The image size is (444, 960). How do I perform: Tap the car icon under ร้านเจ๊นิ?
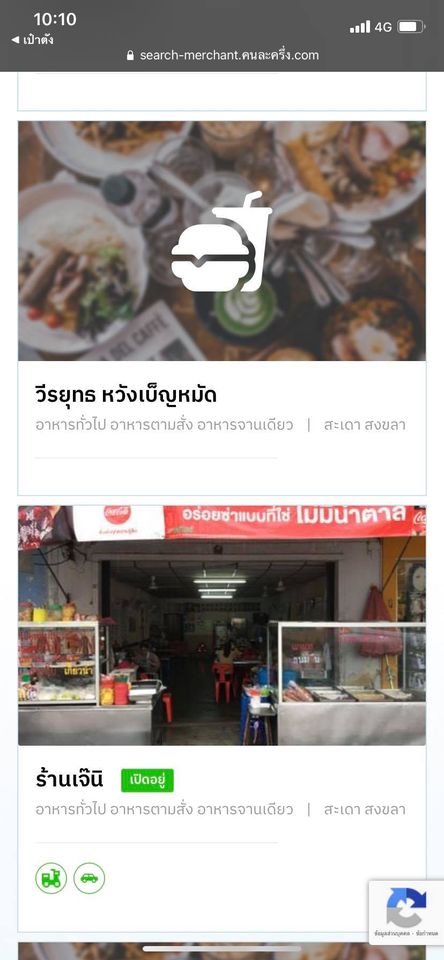(89, 878)
